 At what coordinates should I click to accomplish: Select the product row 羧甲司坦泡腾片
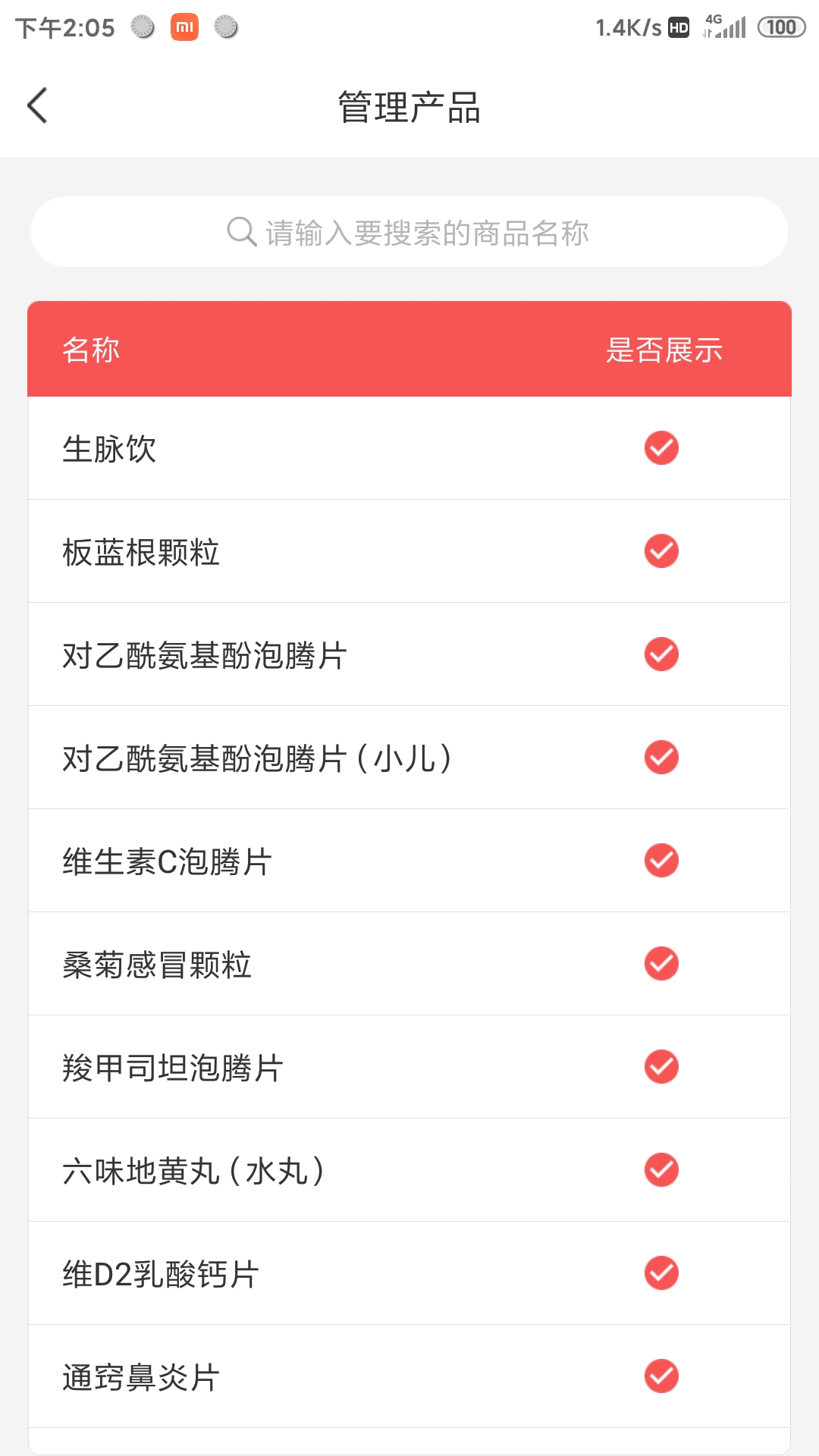pos(303,1067)
